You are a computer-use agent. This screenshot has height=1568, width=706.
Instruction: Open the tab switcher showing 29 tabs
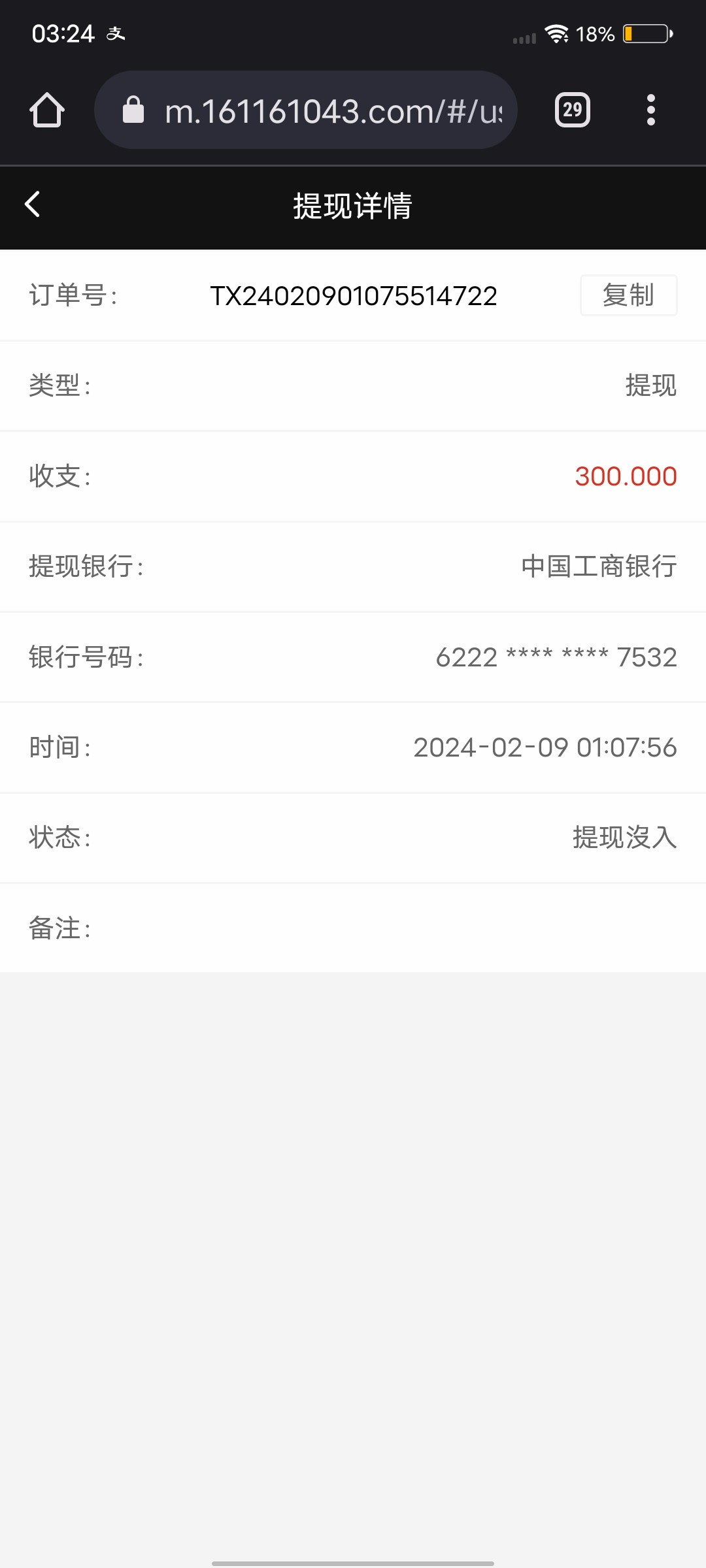pos(572,110)
